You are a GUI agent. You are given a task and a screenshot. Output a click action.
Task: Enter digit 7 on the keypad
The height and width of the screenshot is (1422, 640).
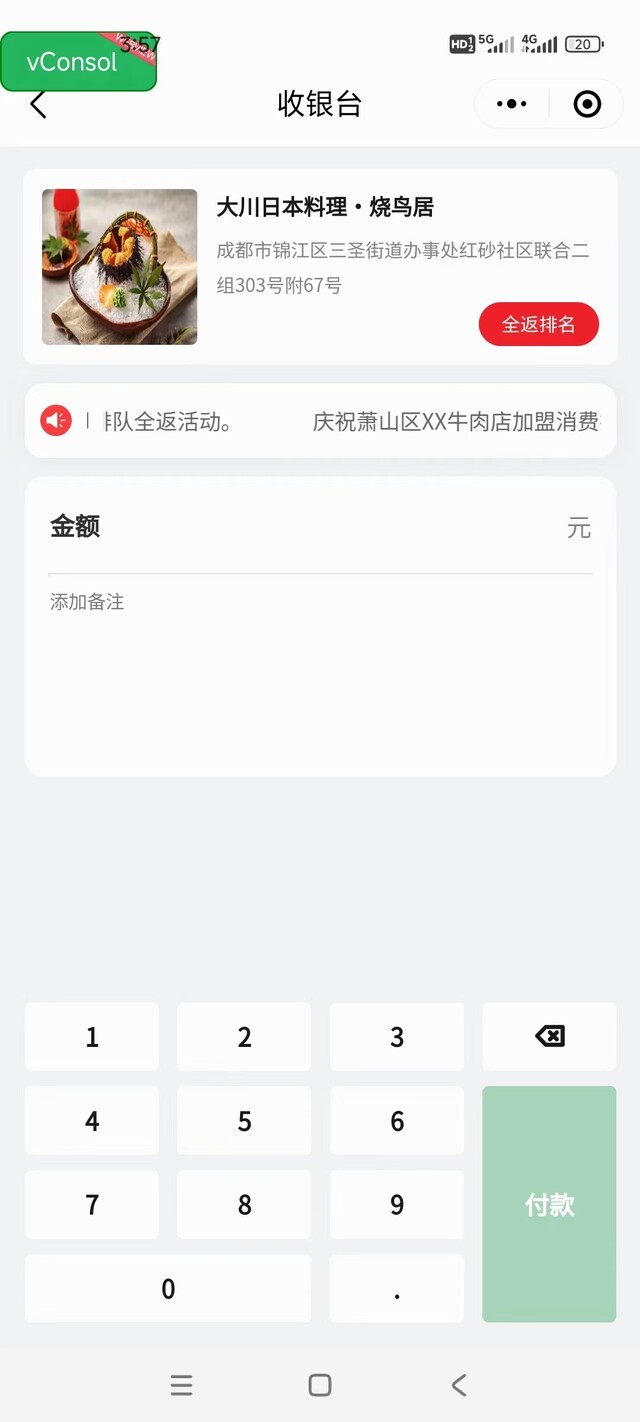pos(92,1205)
